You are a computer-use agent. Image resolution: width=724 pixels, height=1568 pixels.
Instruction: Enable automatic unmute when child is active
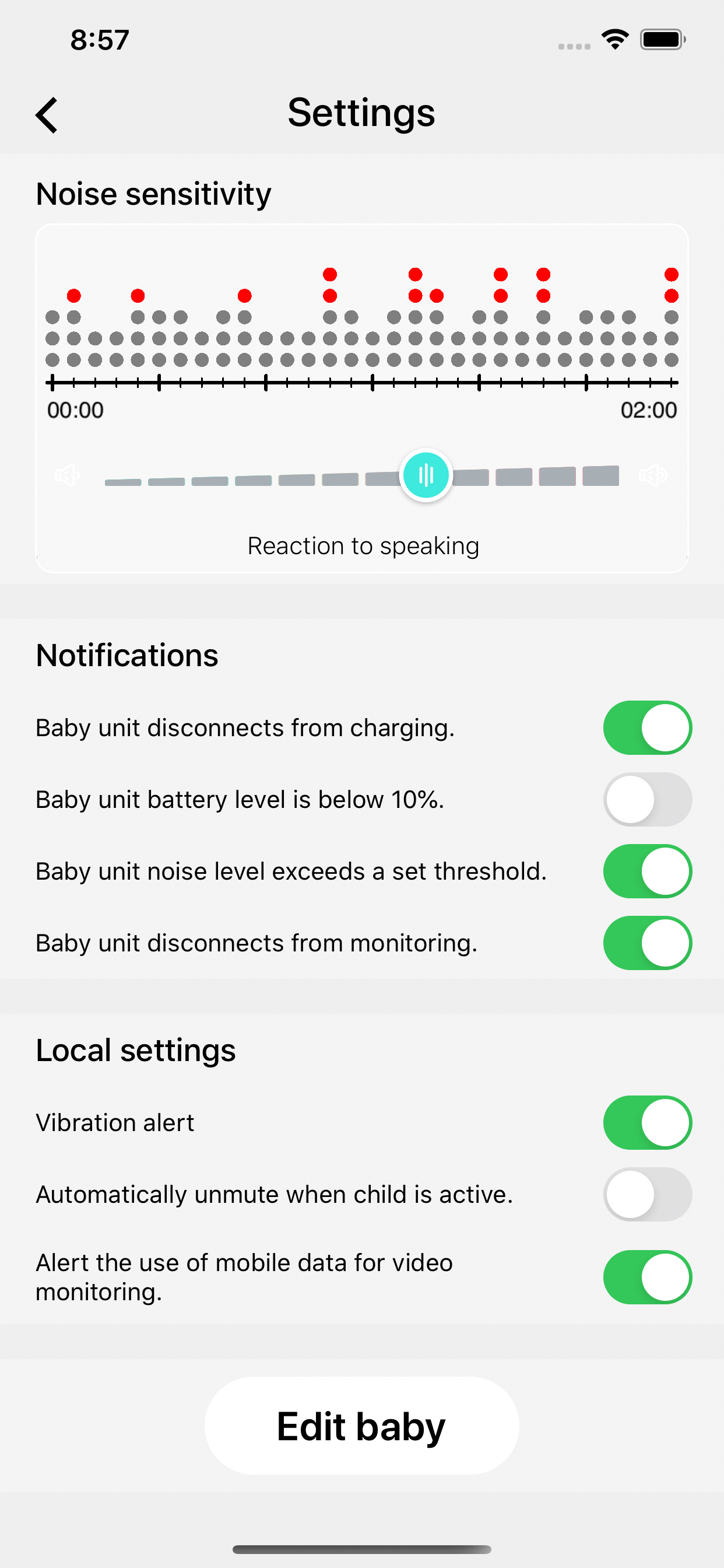pos(647,1194)
